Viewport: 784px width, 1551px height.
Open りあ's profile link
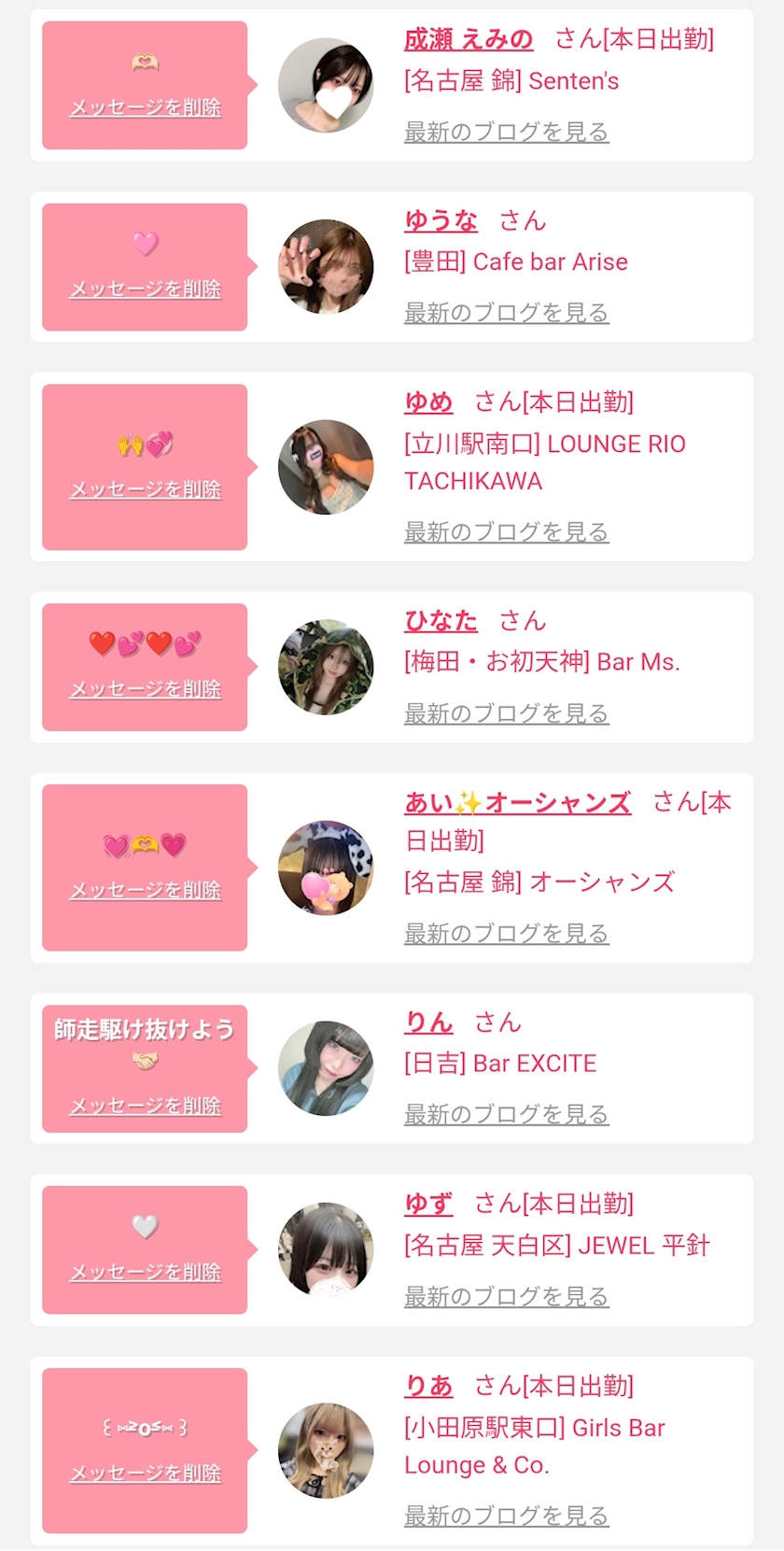[428, 1386]
